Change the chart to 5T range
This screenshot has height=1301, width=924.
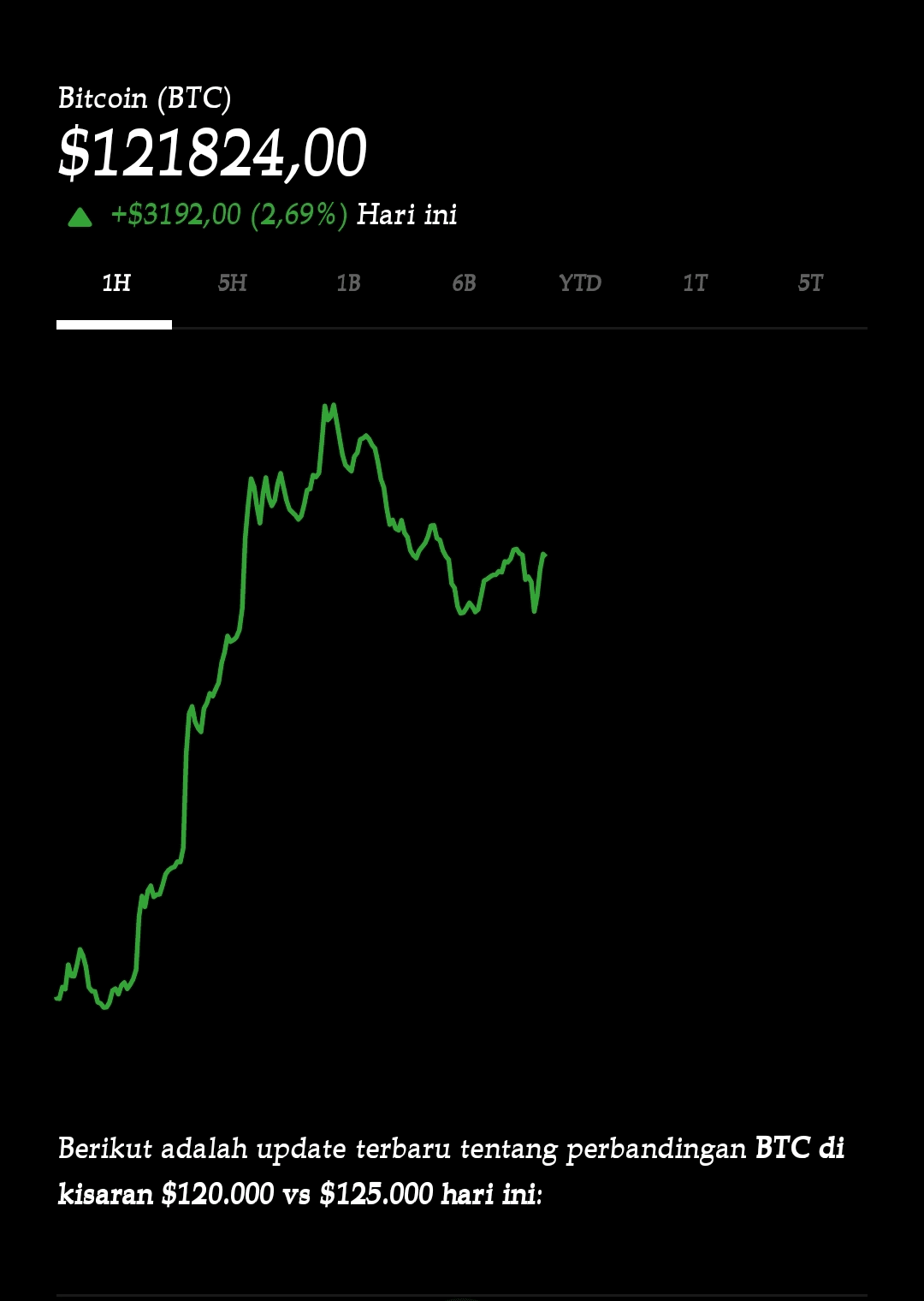[810, 283]
